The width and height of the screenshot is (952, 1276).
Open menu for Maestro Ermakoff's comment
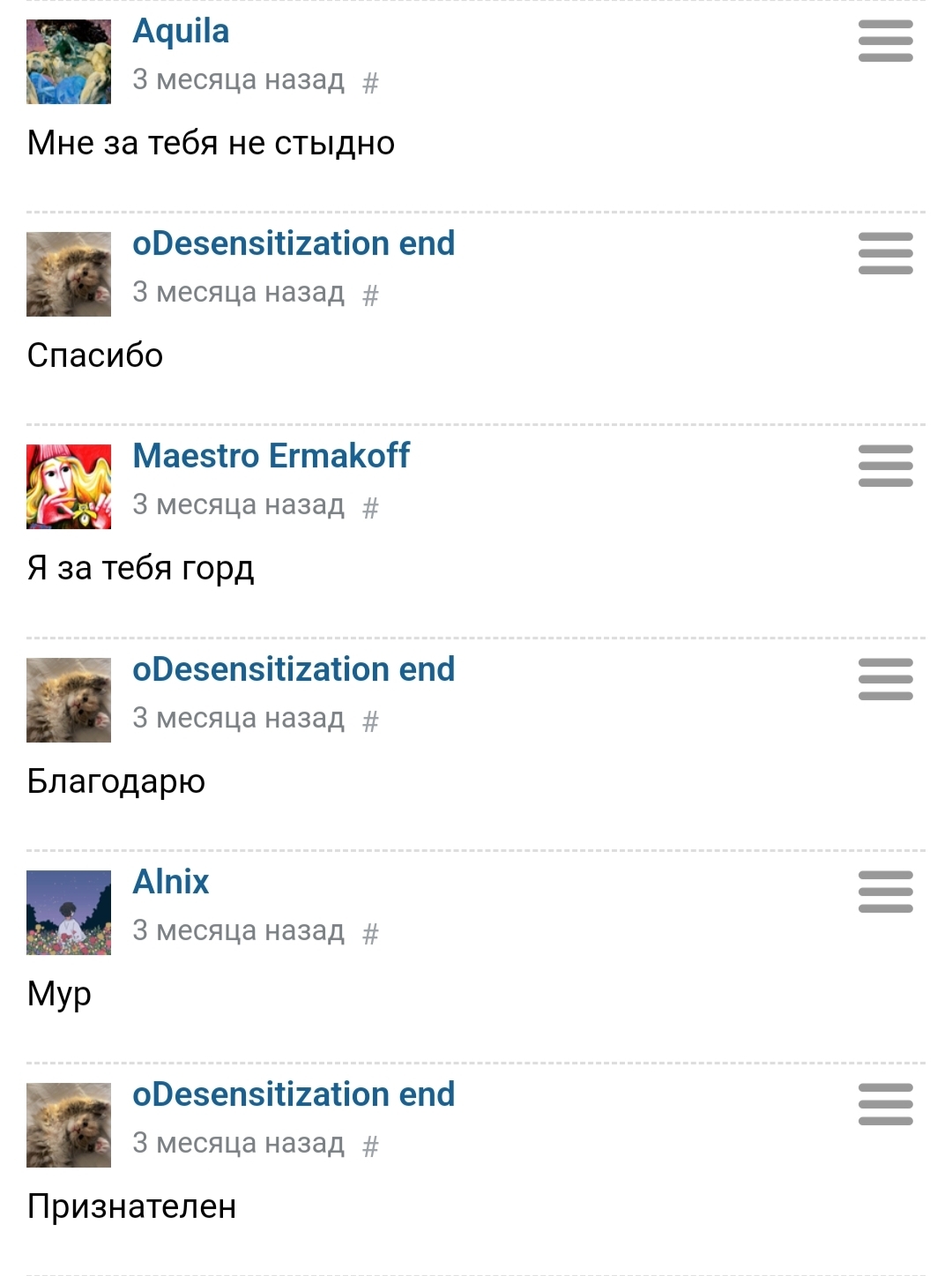point(885,466)
